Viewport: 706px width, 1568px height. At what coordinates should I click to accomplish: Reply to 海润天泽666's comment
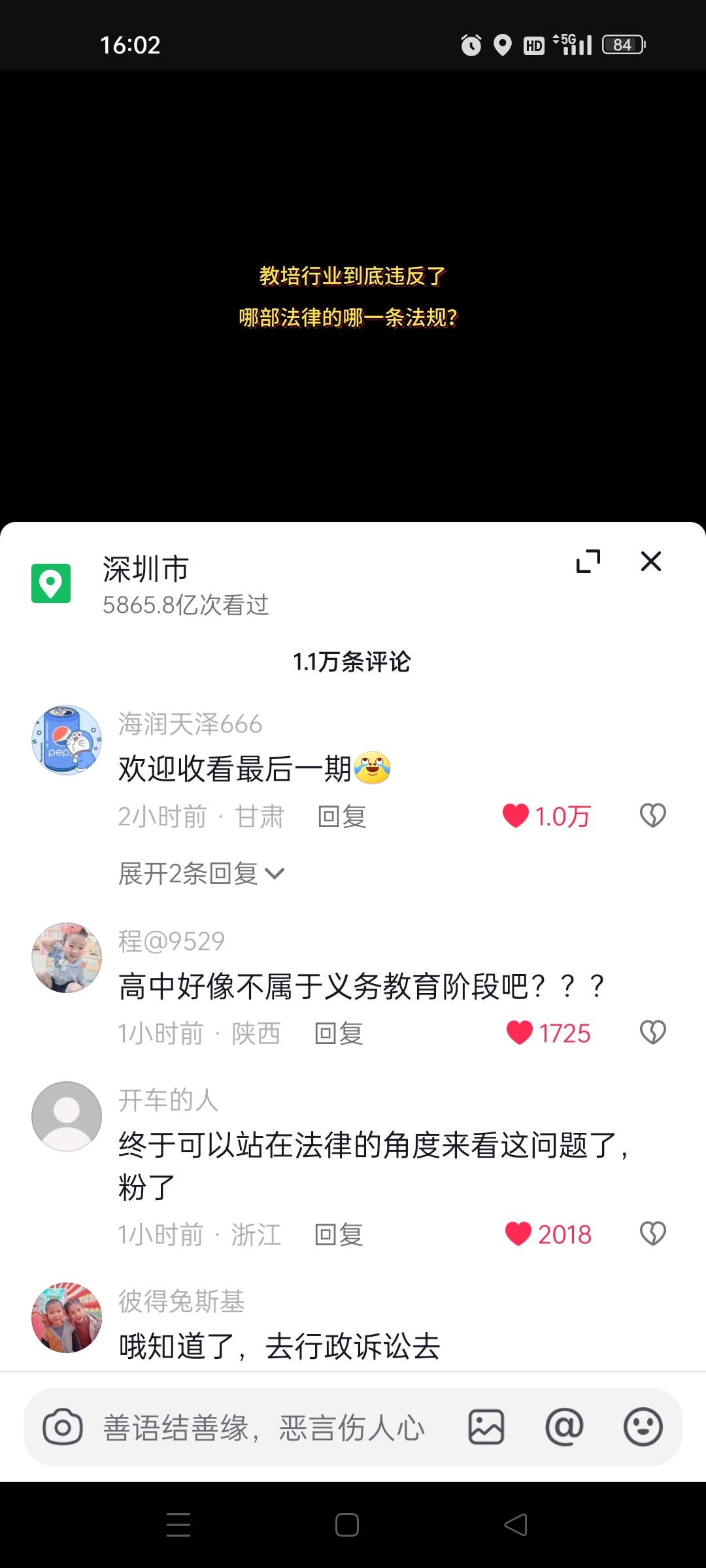coord(342,817)
